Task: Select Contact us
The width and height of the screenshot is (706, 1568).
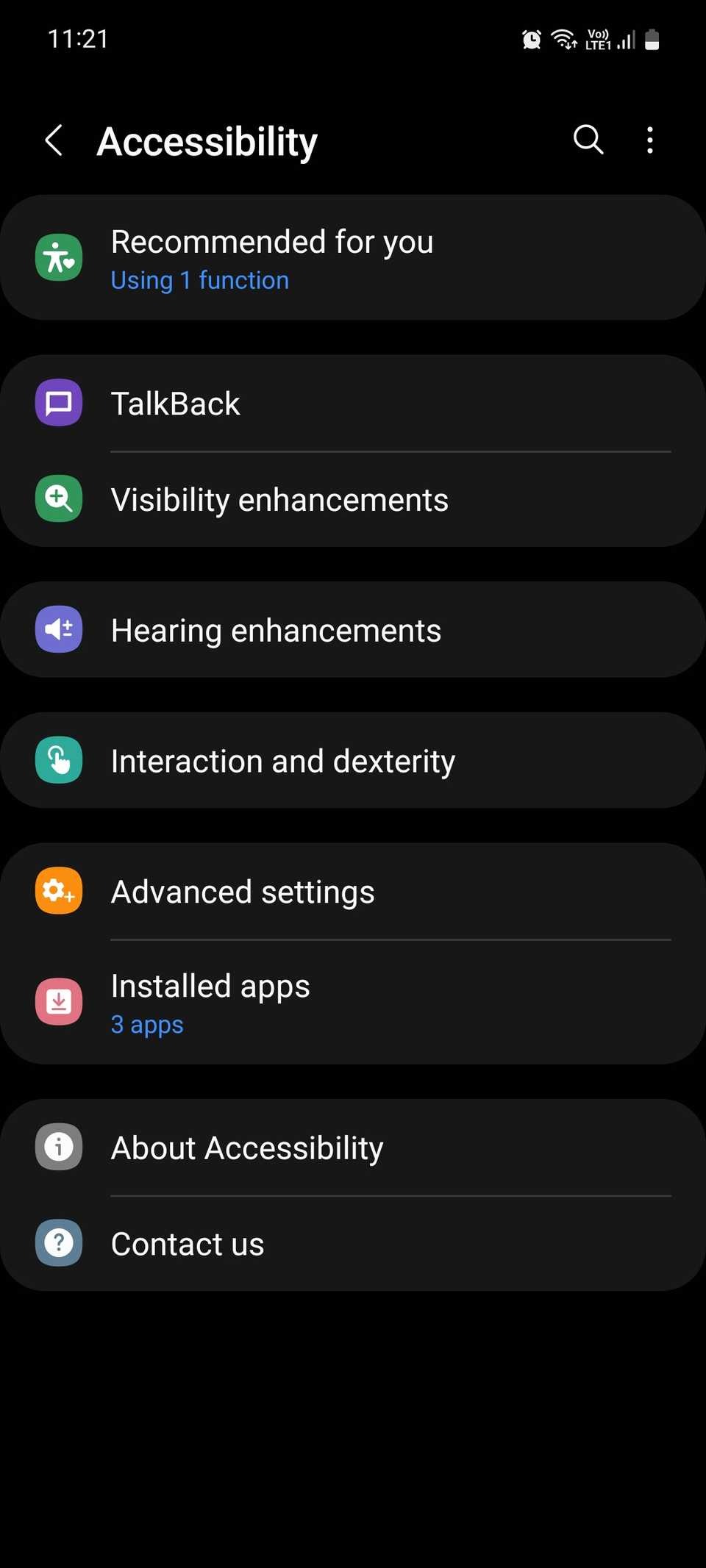Action: (353, 1243)
